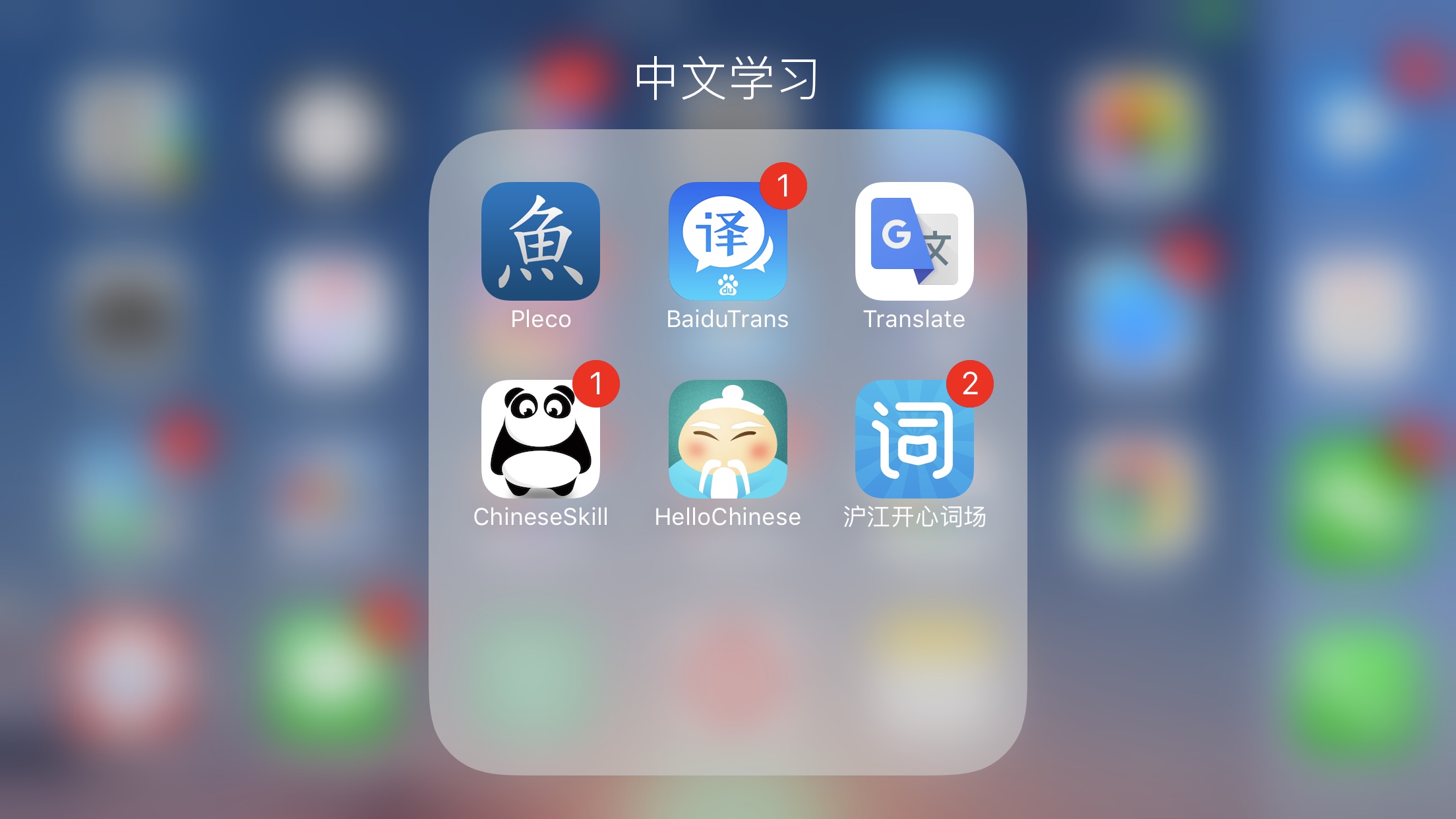Screen dimensions: 1456x819
Task: Launch the ChineseSkill panda app
Action: [x=540, y=439]
